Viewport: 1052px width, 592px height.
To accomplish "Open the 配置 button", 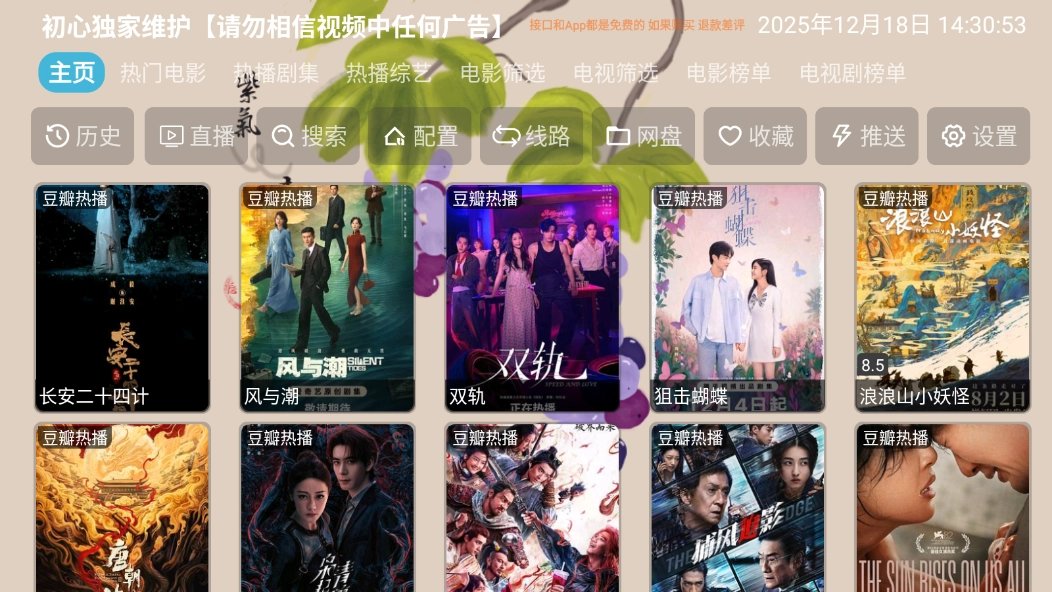I will coord(420,136).
